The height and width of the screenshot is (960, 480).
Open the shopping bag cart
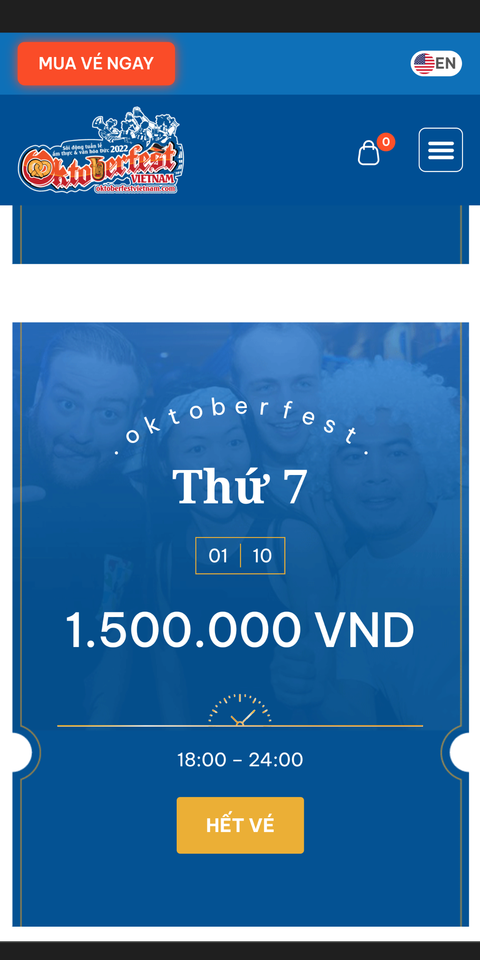369,152
